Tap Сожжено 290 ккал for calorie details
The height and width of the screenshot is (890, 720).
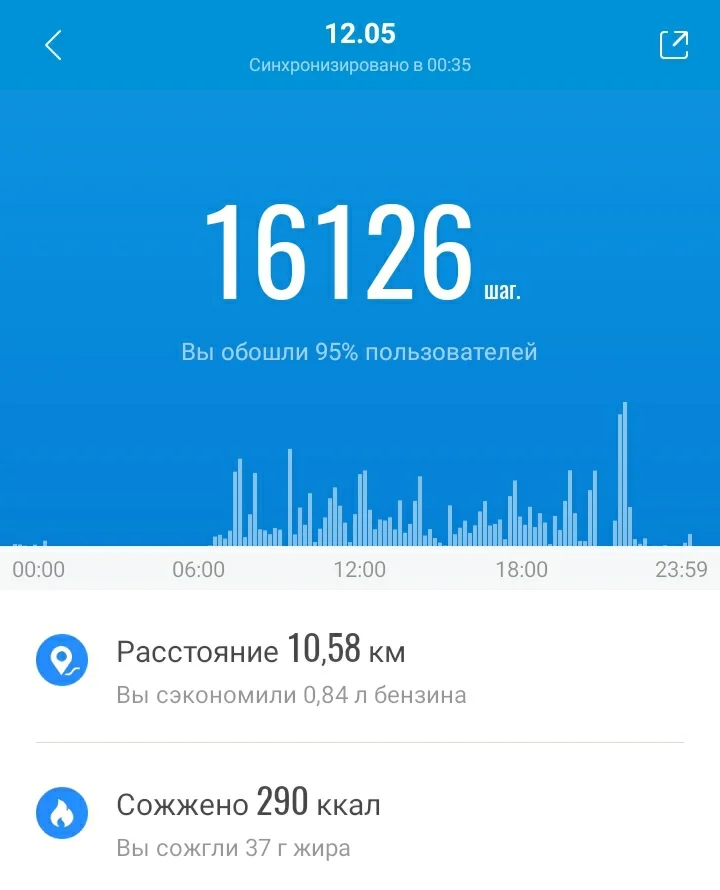point(250,801)
